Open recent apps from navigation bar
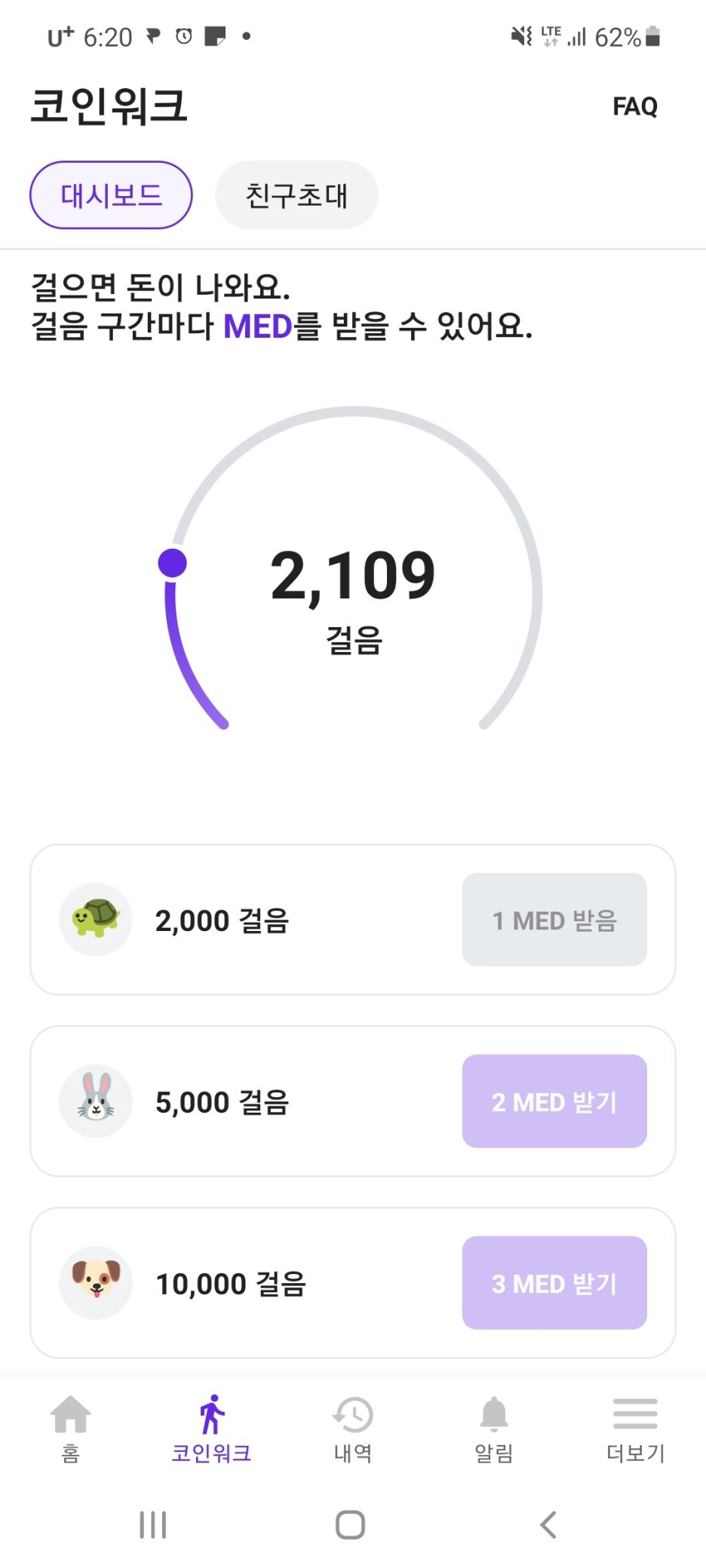This screenshot has width=706, height=1568. (x=153, y=1524)
